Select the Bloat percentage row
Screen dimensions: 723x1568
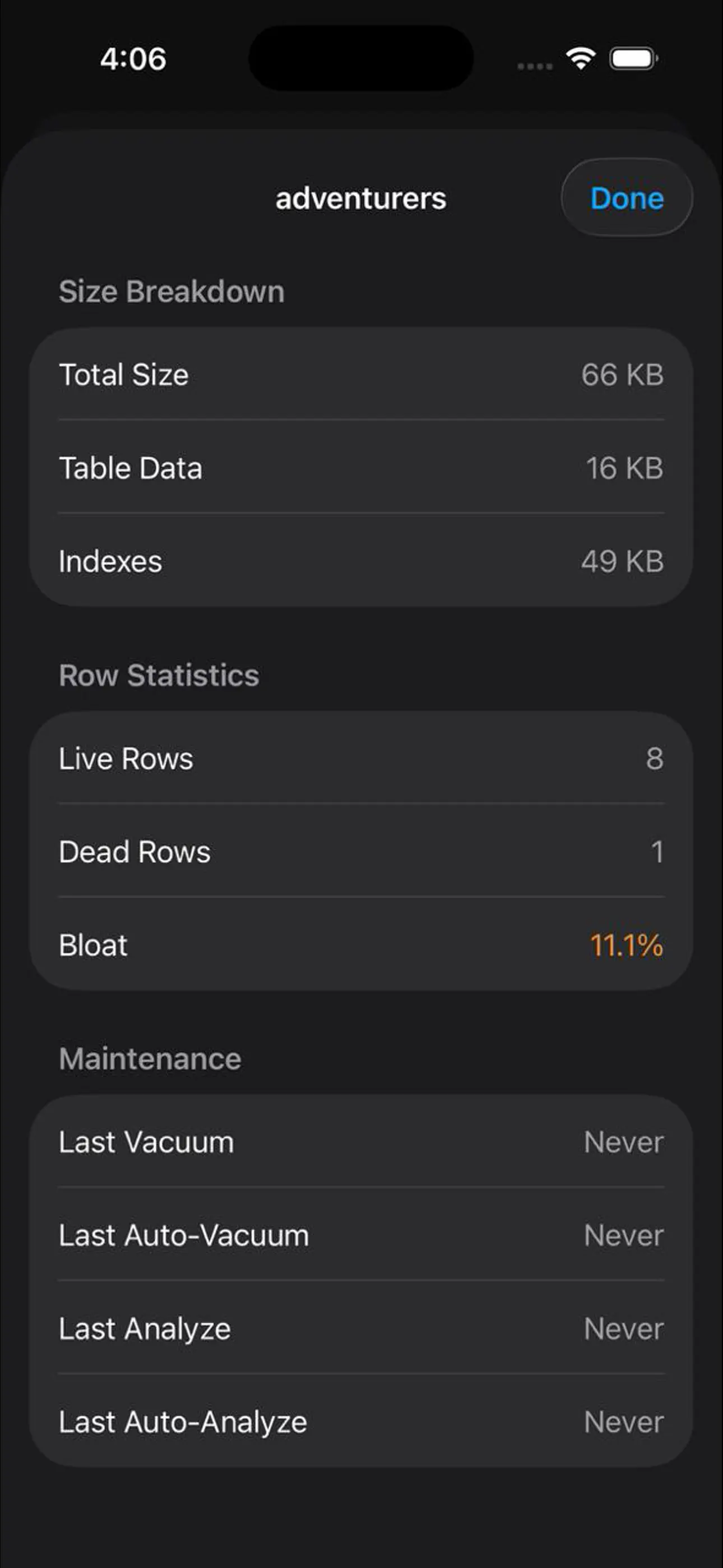click(361, 946)
